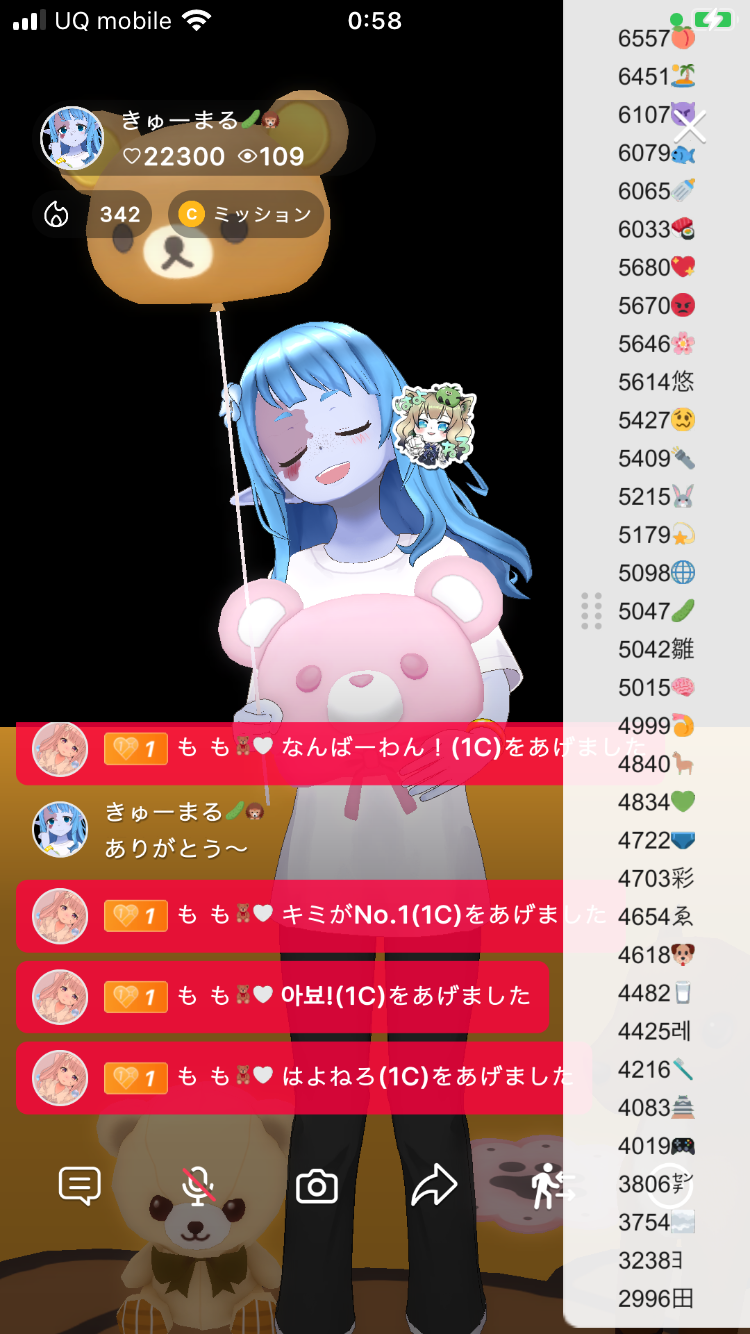Open the ミッション button
This screenshot has width=750, height=1334.
click(246, 214)
